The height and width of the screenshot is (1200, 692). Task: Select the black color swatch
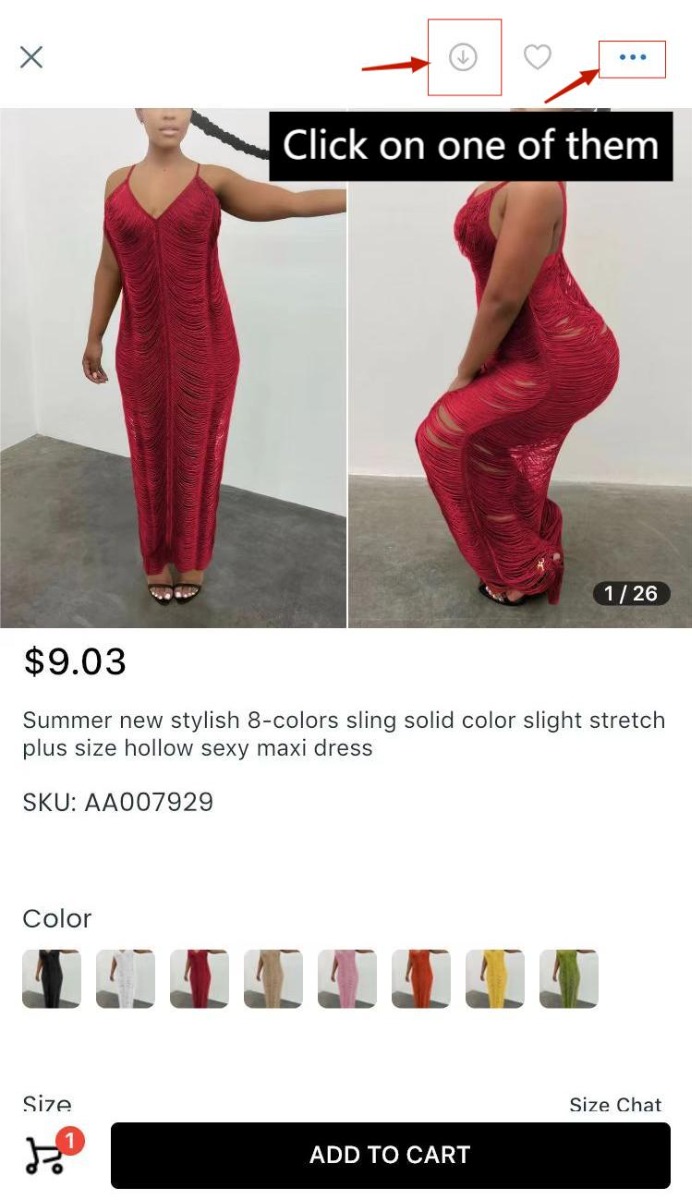pyautogui.click(x=52, y=979)
